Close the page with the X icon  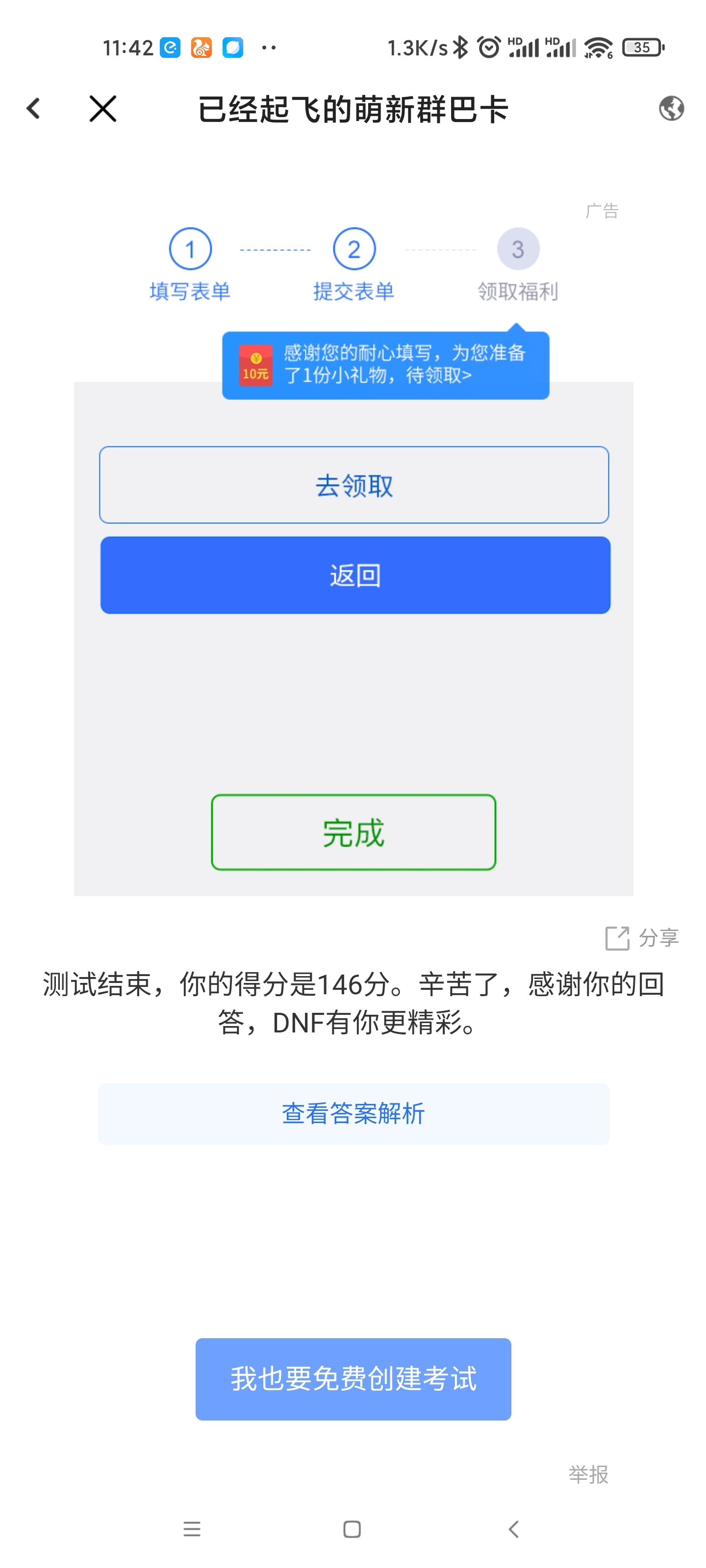(x=102, y=109)
